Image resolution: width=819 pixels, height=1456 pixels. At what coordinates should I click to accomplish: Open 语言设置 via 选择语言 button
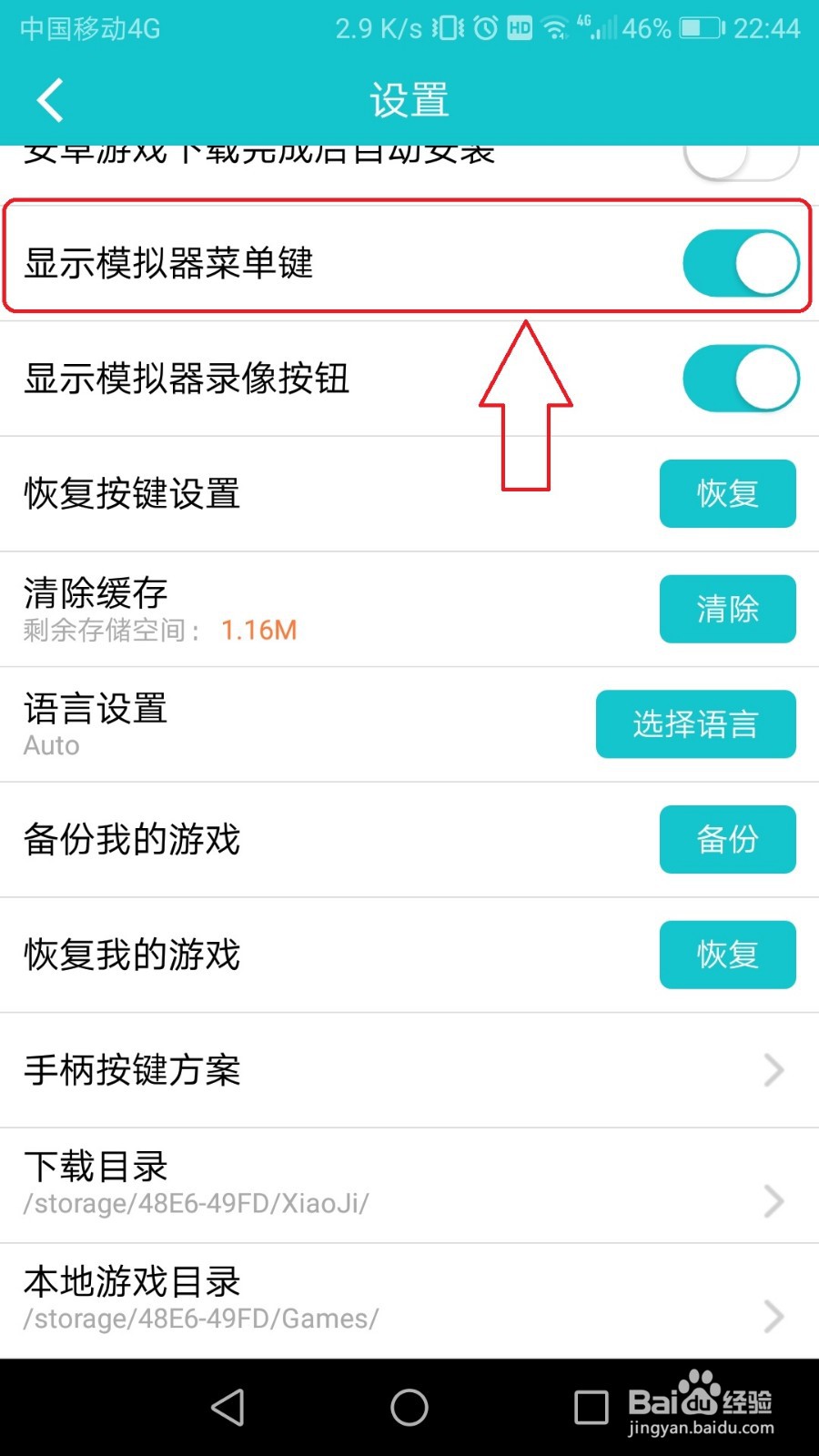point(695,724)
